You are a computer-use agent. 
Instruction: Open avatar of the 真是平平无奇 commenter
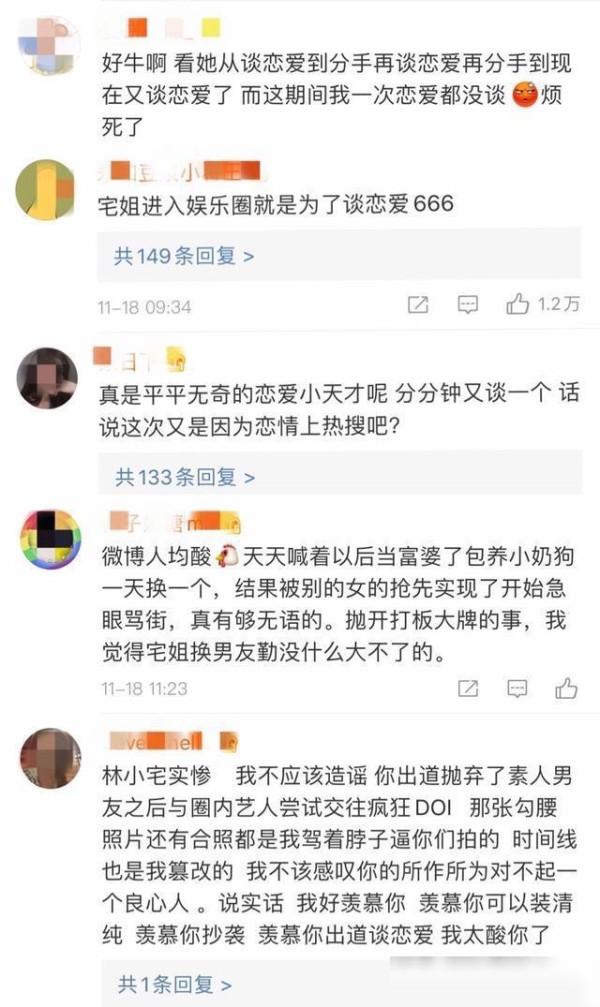(x=46, y=378)
